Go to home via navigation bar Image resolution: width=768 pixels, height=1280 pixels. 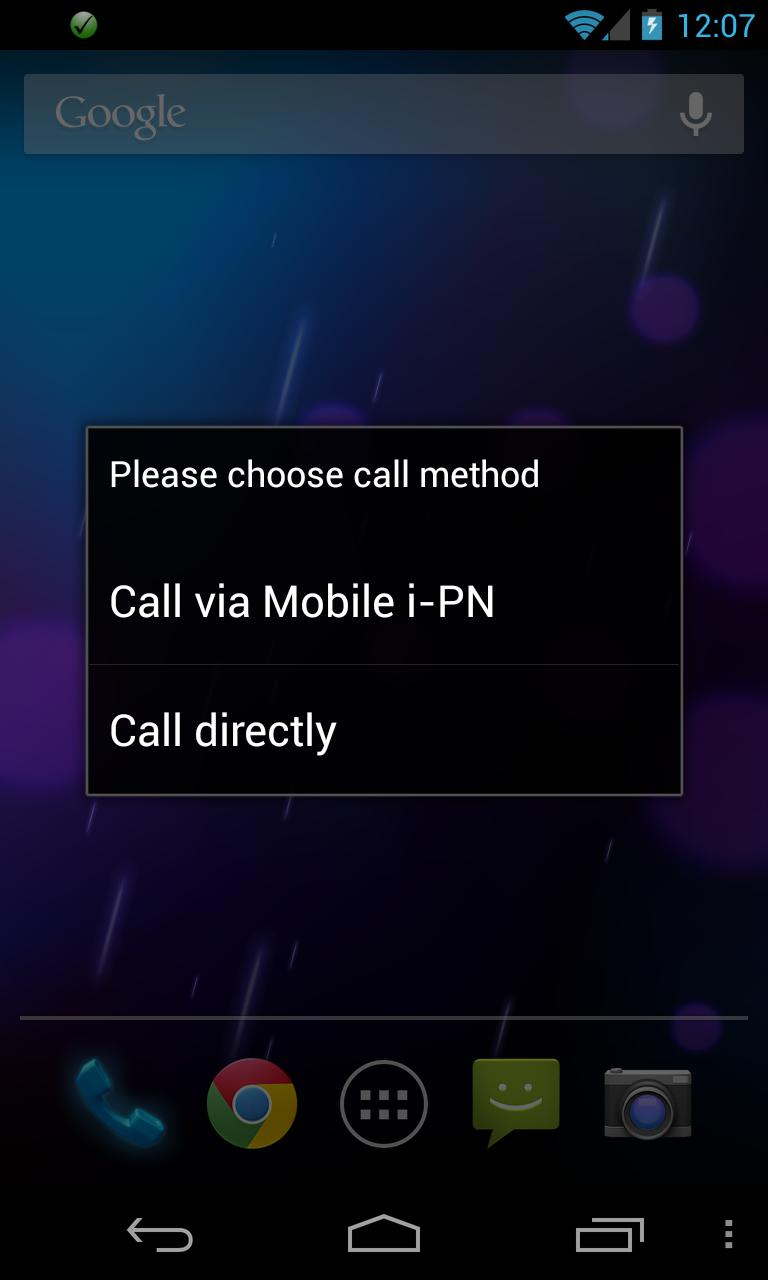384,1235
